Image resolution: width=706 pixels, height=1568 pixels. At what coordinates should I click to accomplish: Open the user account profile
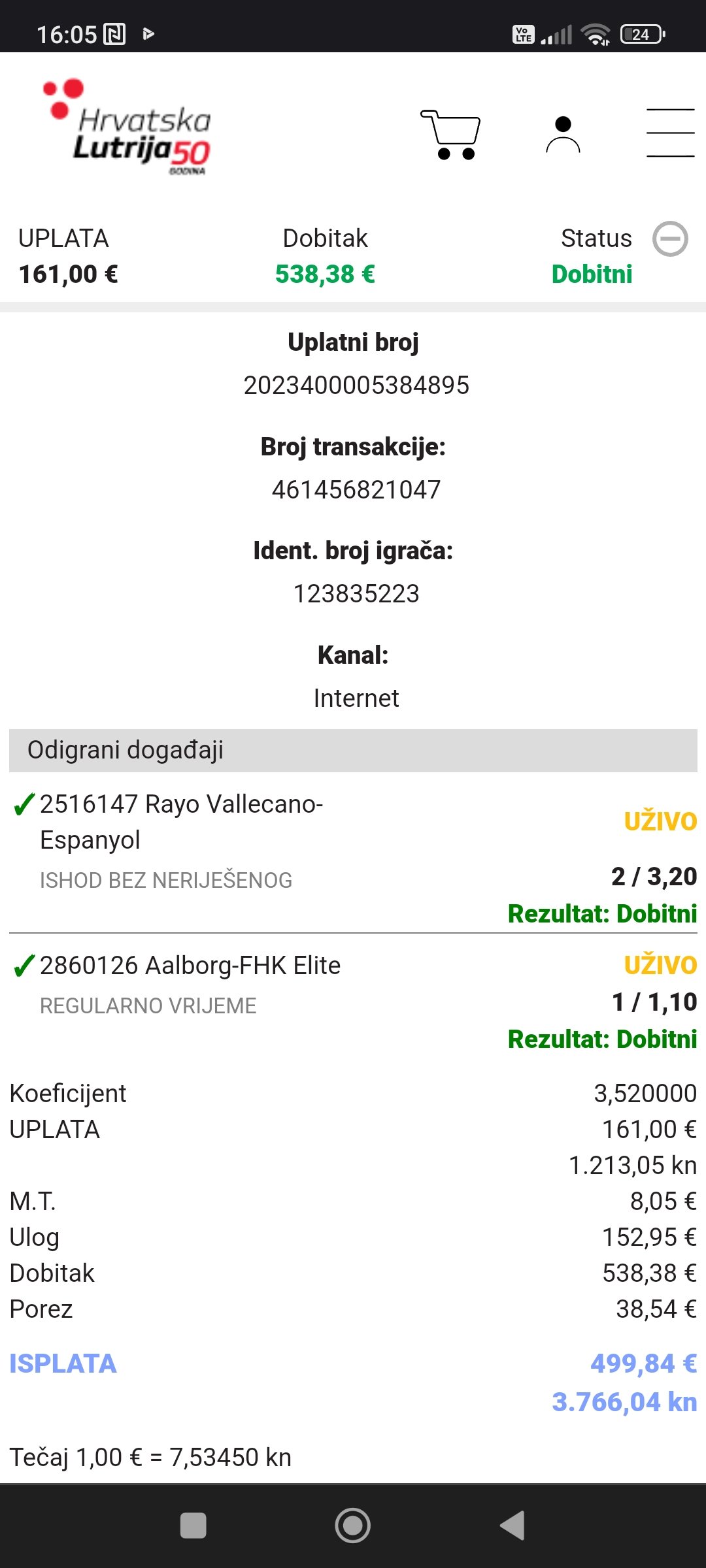(563, 134)
